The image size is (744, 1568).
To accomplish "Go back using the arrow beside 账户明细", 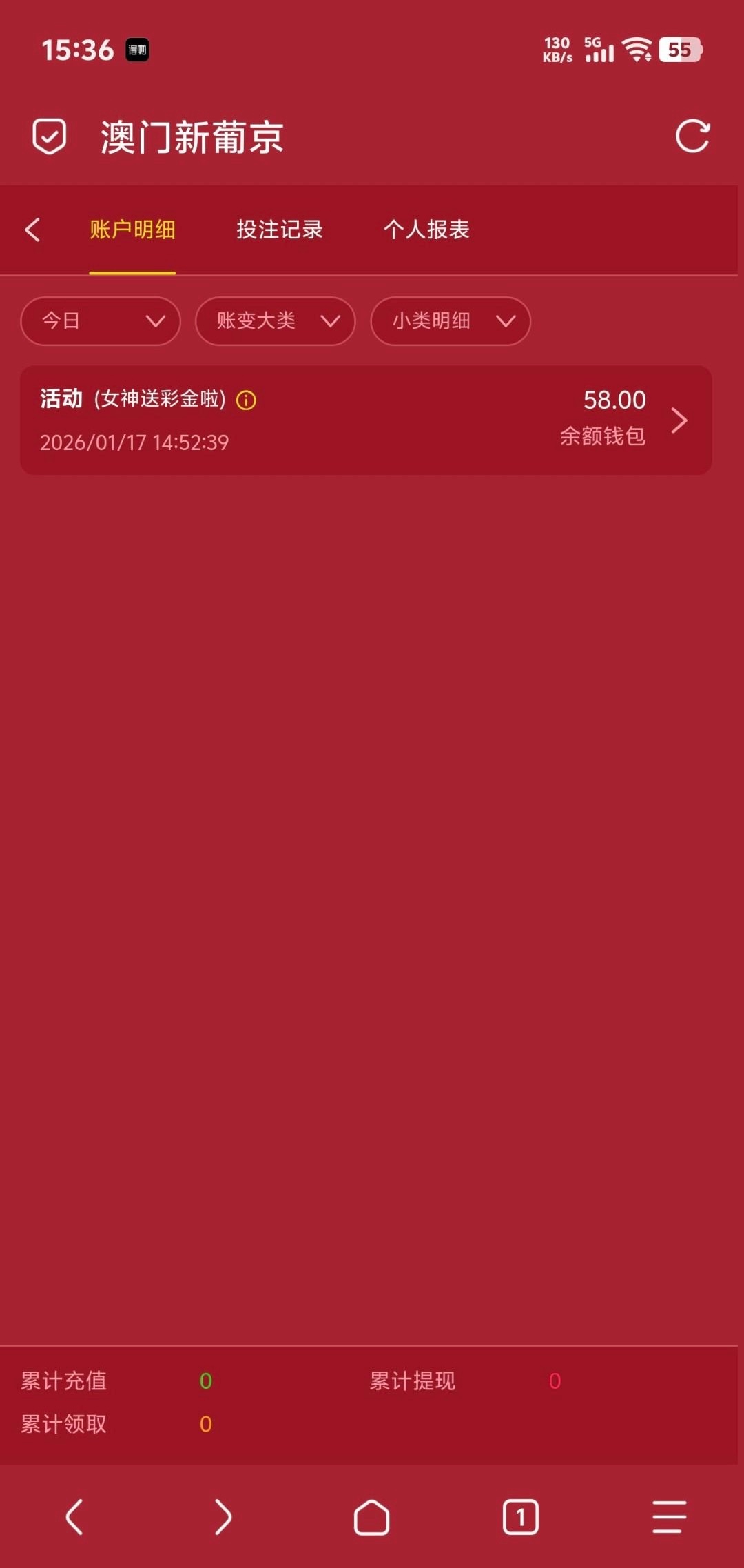I will pos(32,230).
